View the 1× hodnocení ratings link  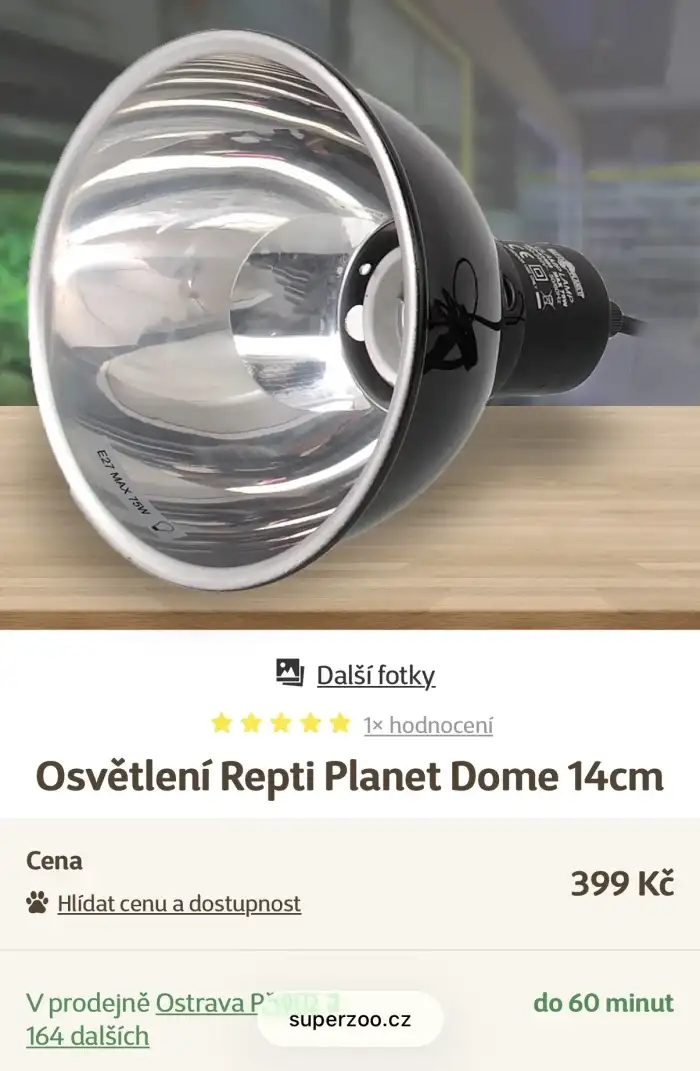[x=428, y=725]
